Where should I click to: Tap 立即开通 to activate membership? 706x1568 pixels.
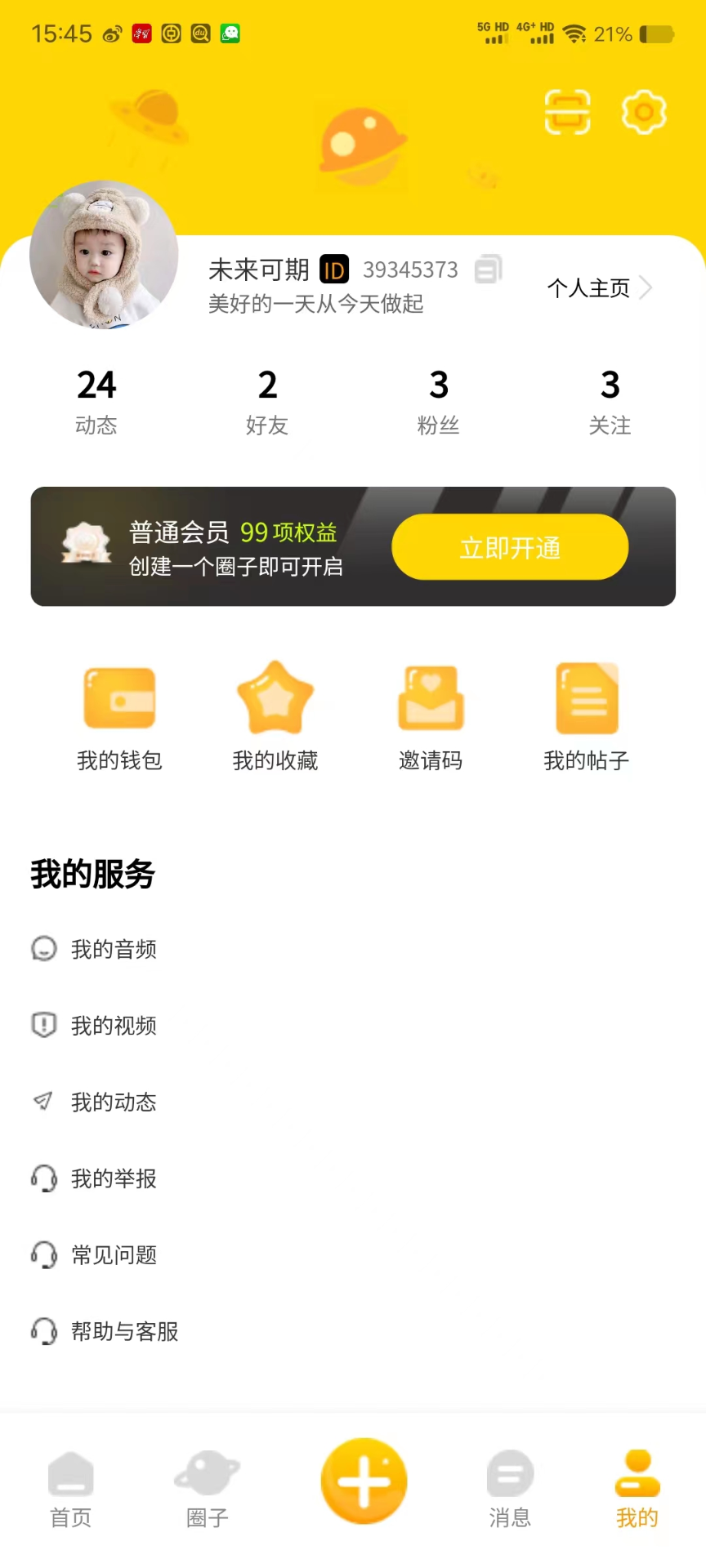[510, 547]
